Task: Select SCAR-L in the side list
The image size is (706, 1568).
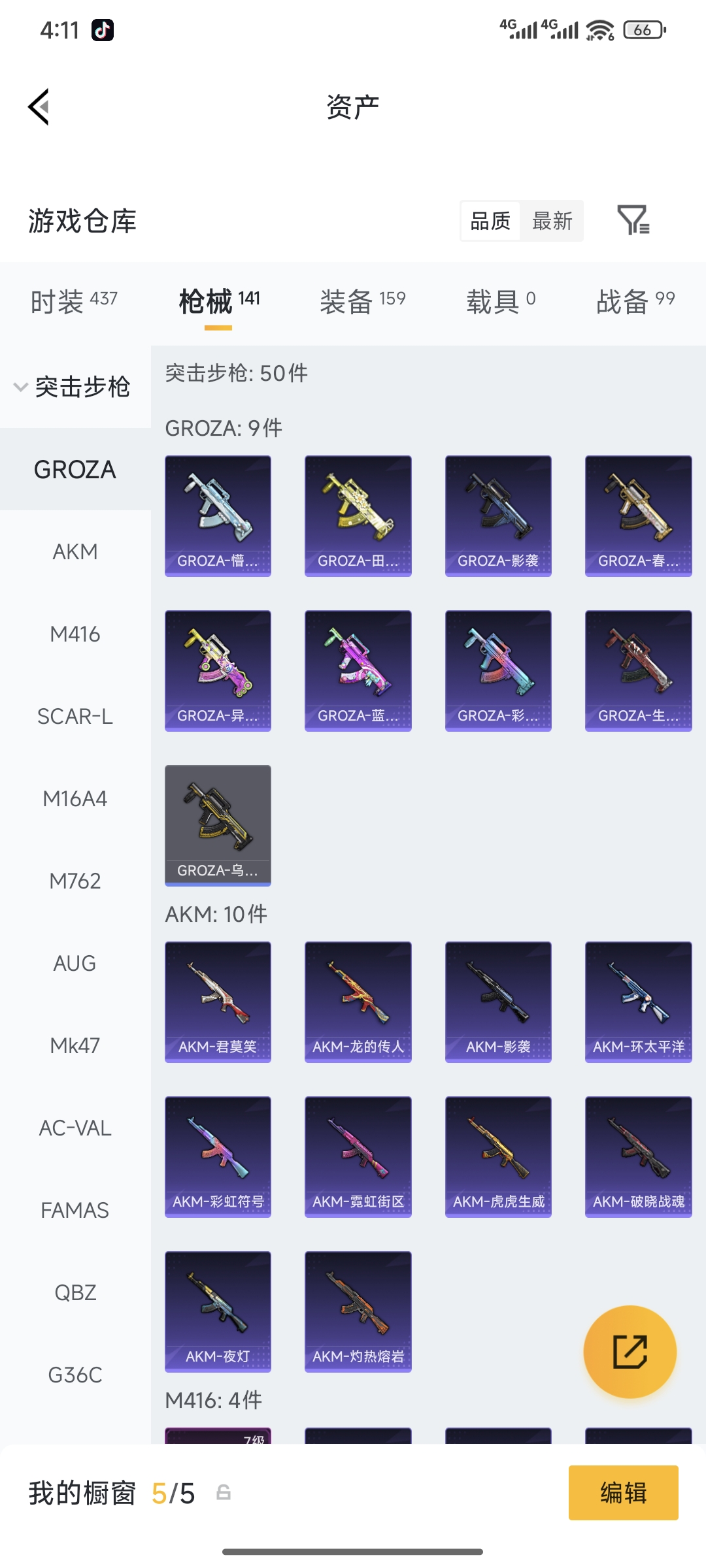Action: click(75, 716)
